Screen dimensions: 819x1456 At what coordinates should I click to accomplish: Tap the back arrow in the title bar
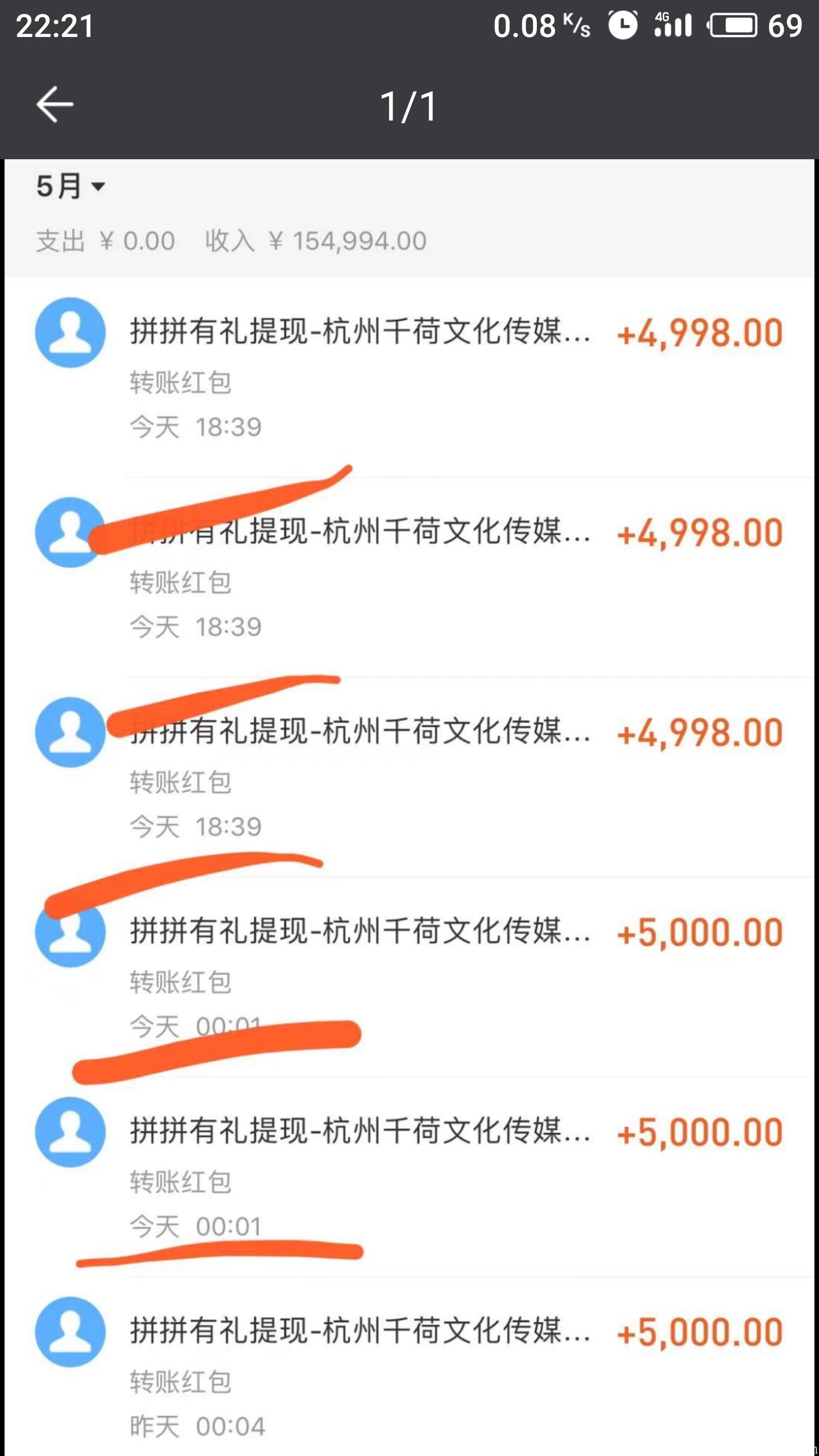[x=54, y=104]
